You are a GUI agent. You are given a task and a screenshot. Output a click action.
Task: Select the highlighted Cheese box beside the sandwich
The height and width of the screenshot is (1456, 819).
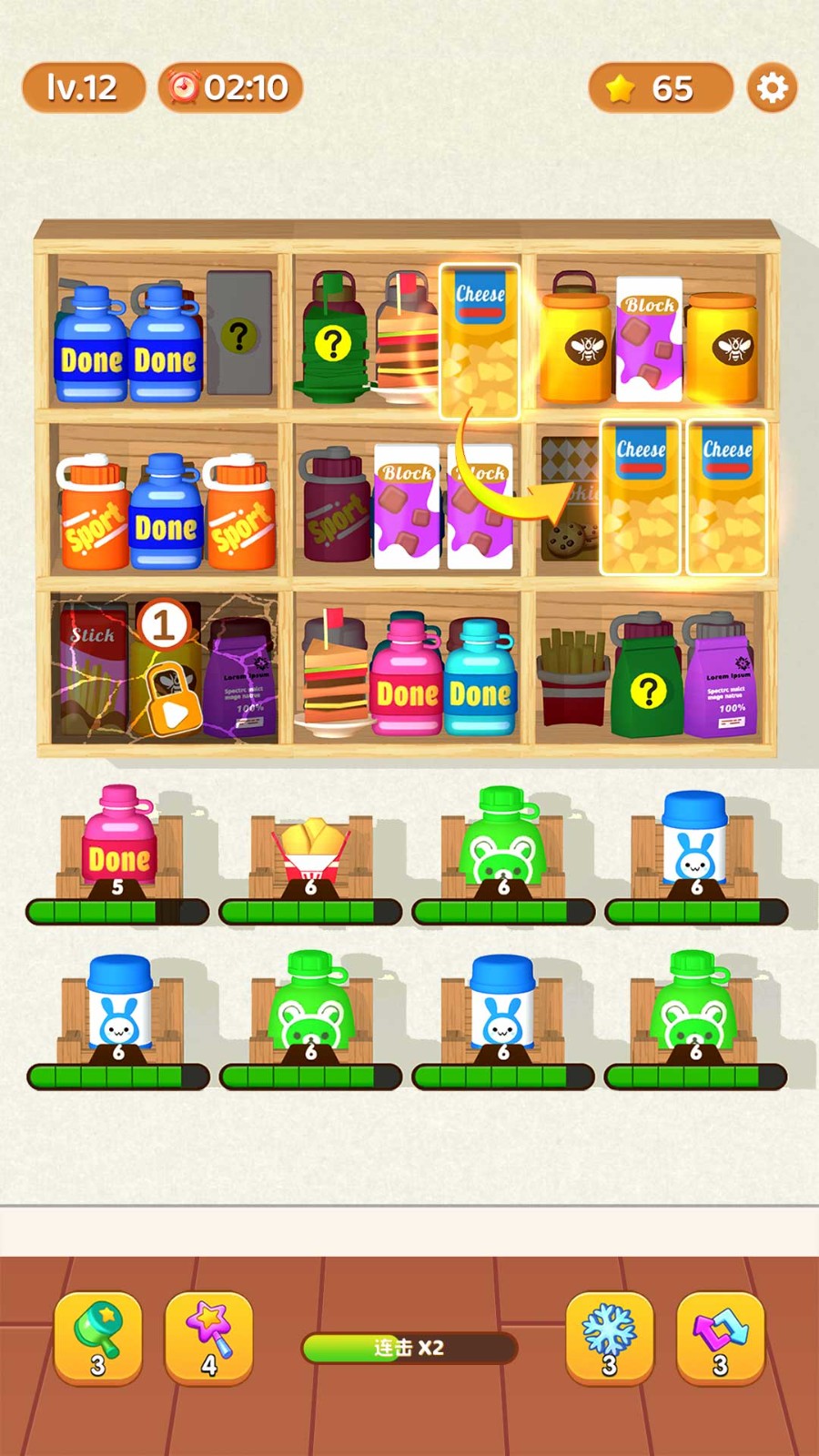coord(480,341)
